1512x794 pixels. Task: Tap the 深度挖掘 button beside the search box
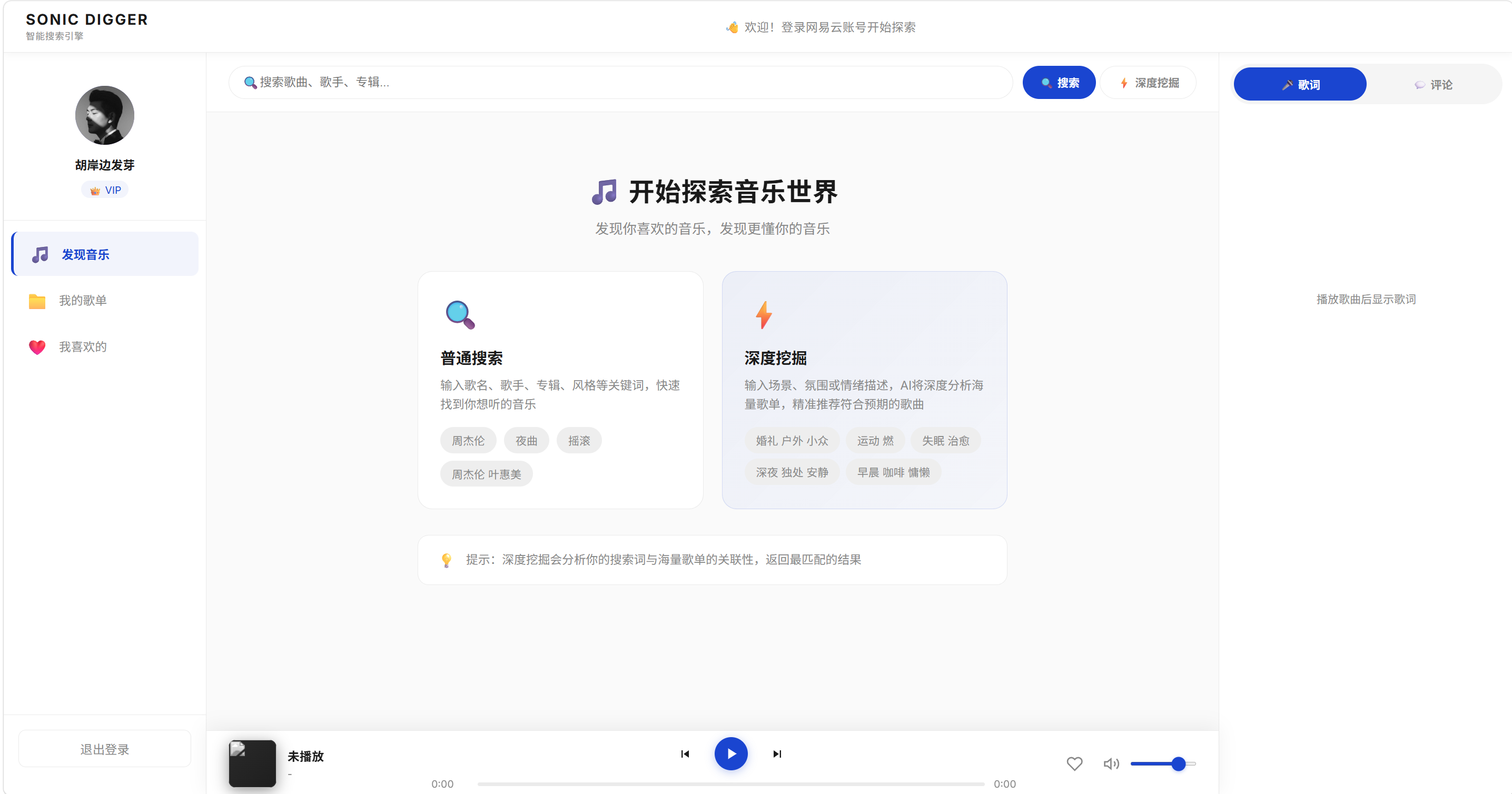(x=1148, y=82)
